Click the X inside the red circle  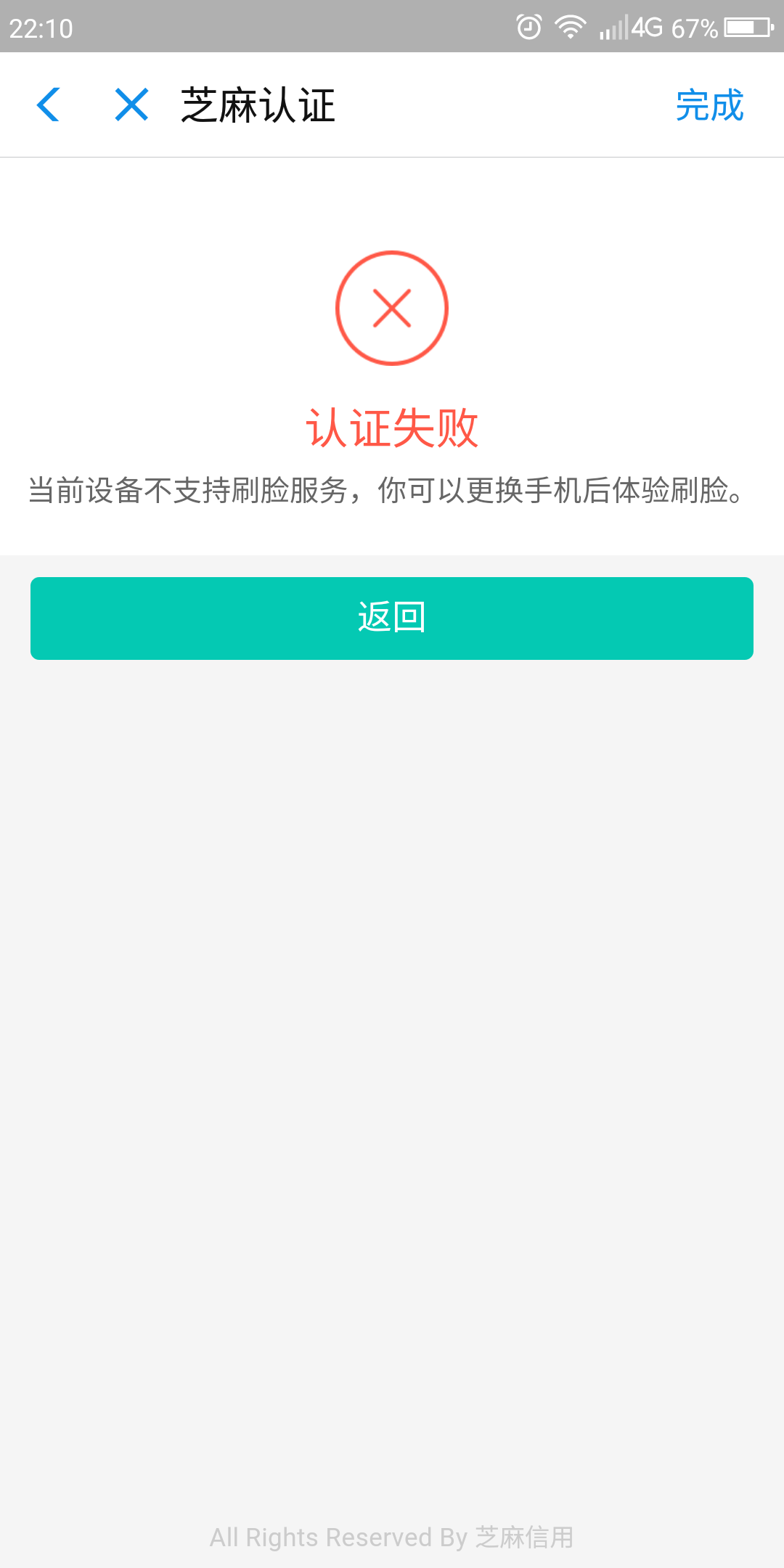point(392,308)
